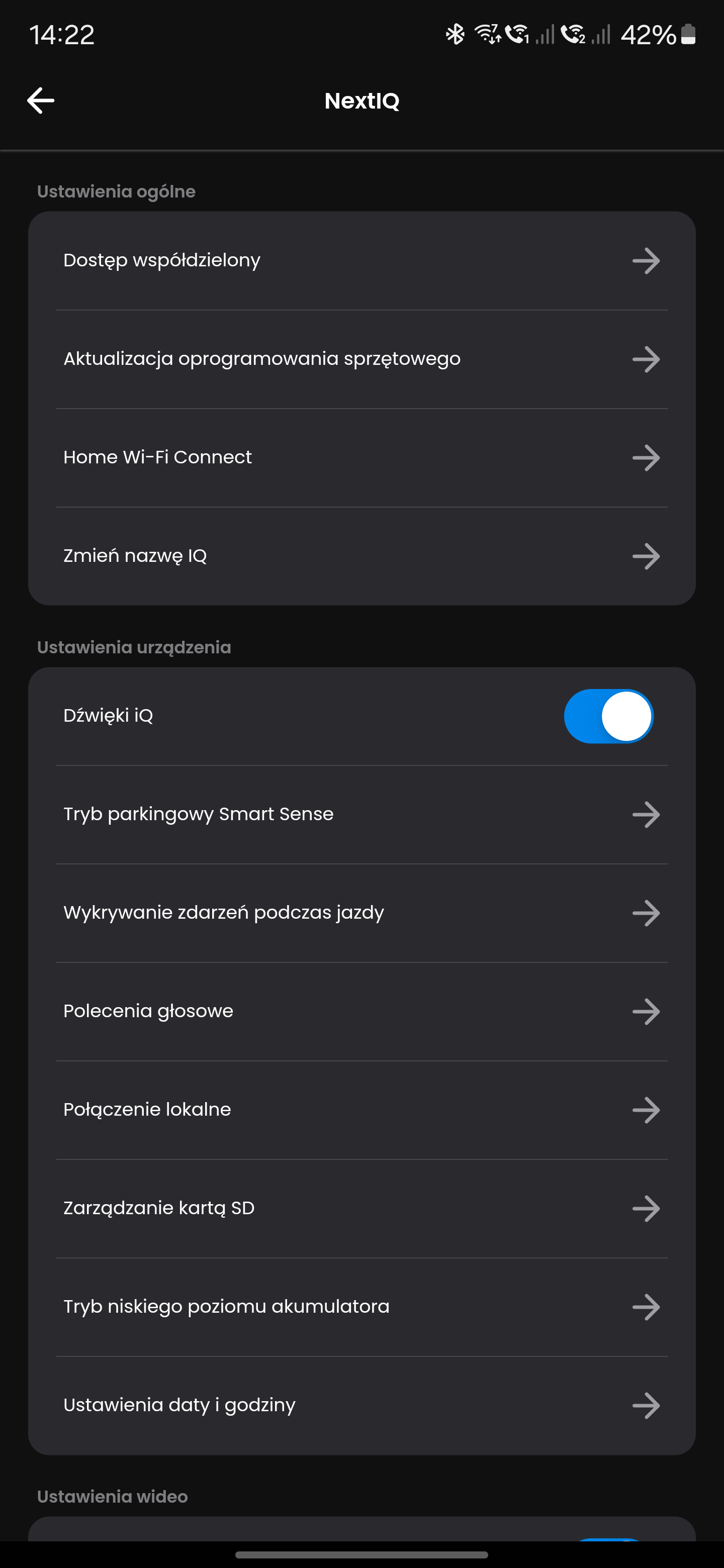
Task: Open Dostęp współdzielony settings
Action: click(361, 260)
